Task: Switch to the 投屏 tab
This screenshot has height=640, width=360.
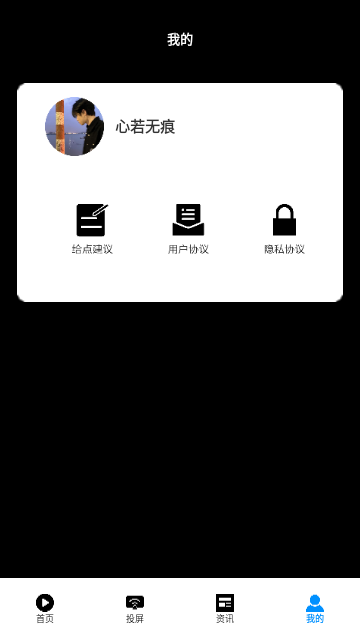Action: 135,609
